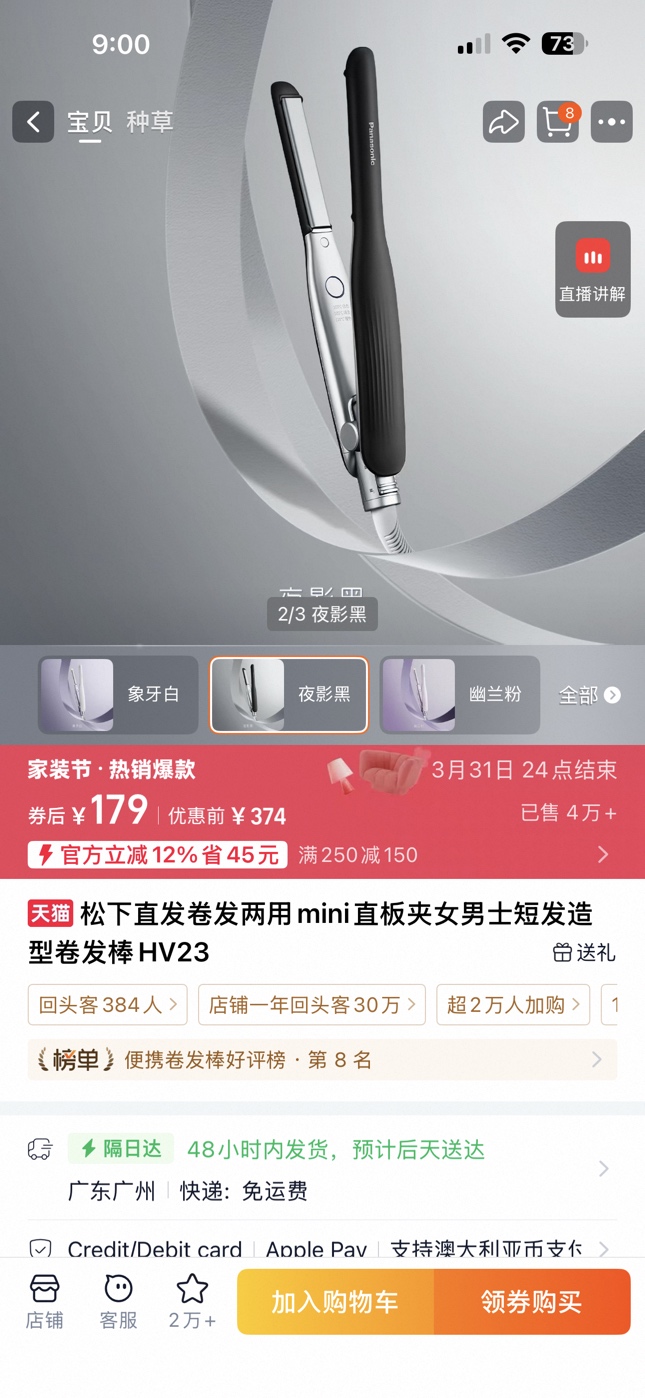This screenshot has width=645, height=1398.
Task: Add item with 加入购物车
Action: (x=335, y=1302)
